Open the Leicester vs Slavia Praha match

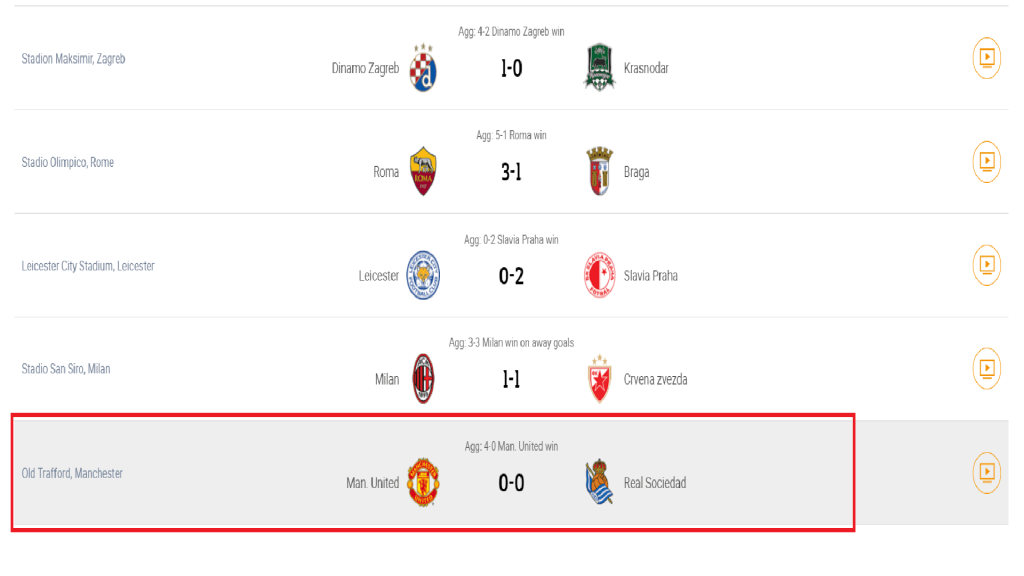tap(511, 276)
